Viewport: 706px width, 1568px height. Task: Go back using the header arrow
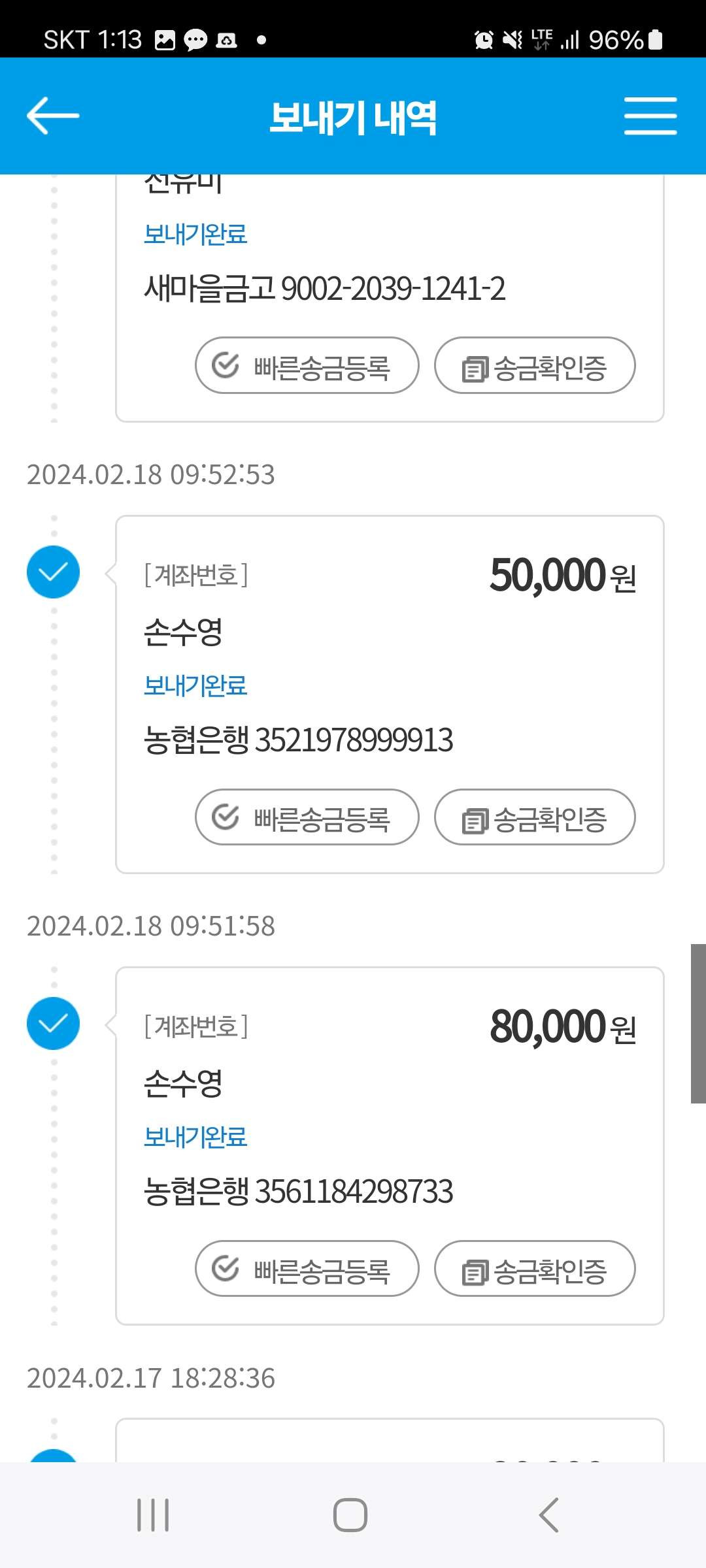click(52, 116)
